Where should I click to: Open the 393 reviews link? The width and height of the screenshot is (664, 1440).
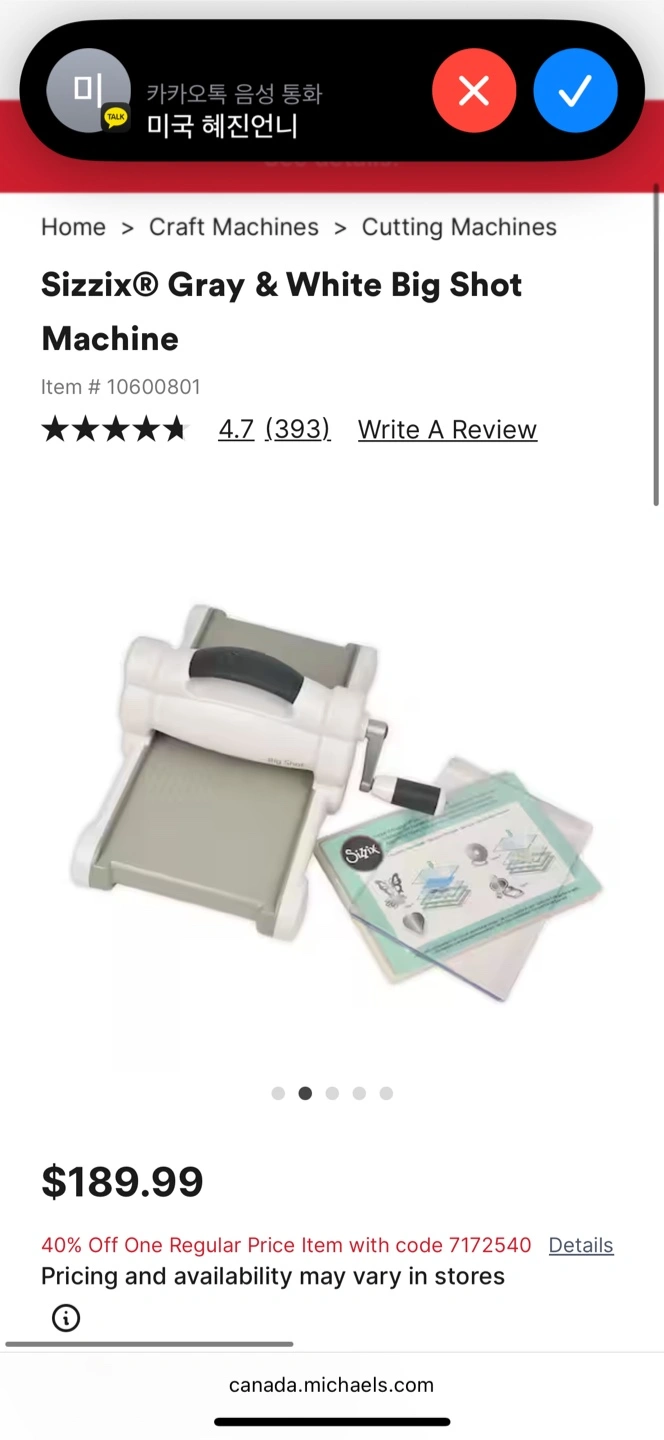297,429
